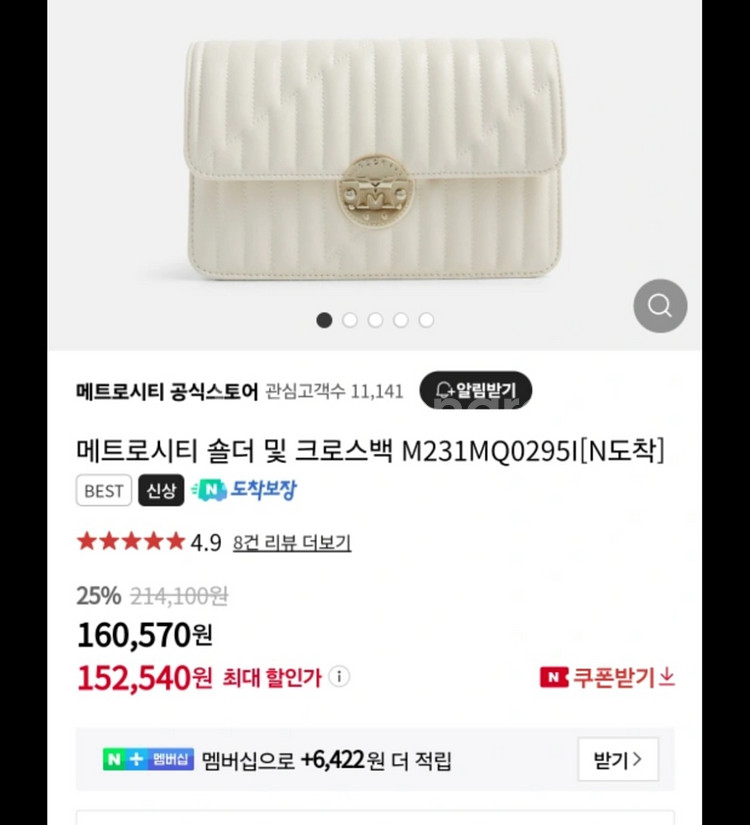The height and width of the screenshot is (825, 750).
Task: Open the cream shoulder bag product image
Action: pyautogui.click(x=375, y=160)
